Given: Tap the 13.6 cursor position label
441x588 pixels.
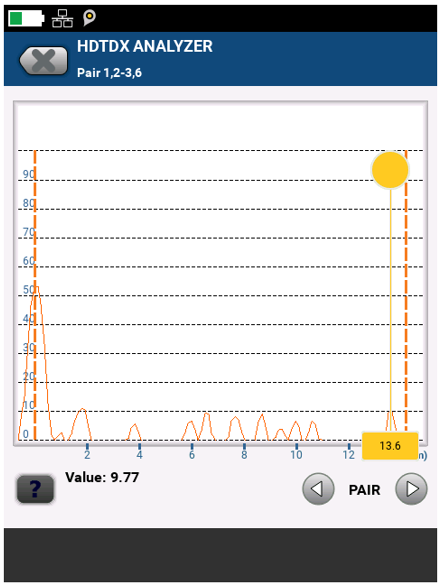Looking at the screenshot, I should click(x=390, y=446).
